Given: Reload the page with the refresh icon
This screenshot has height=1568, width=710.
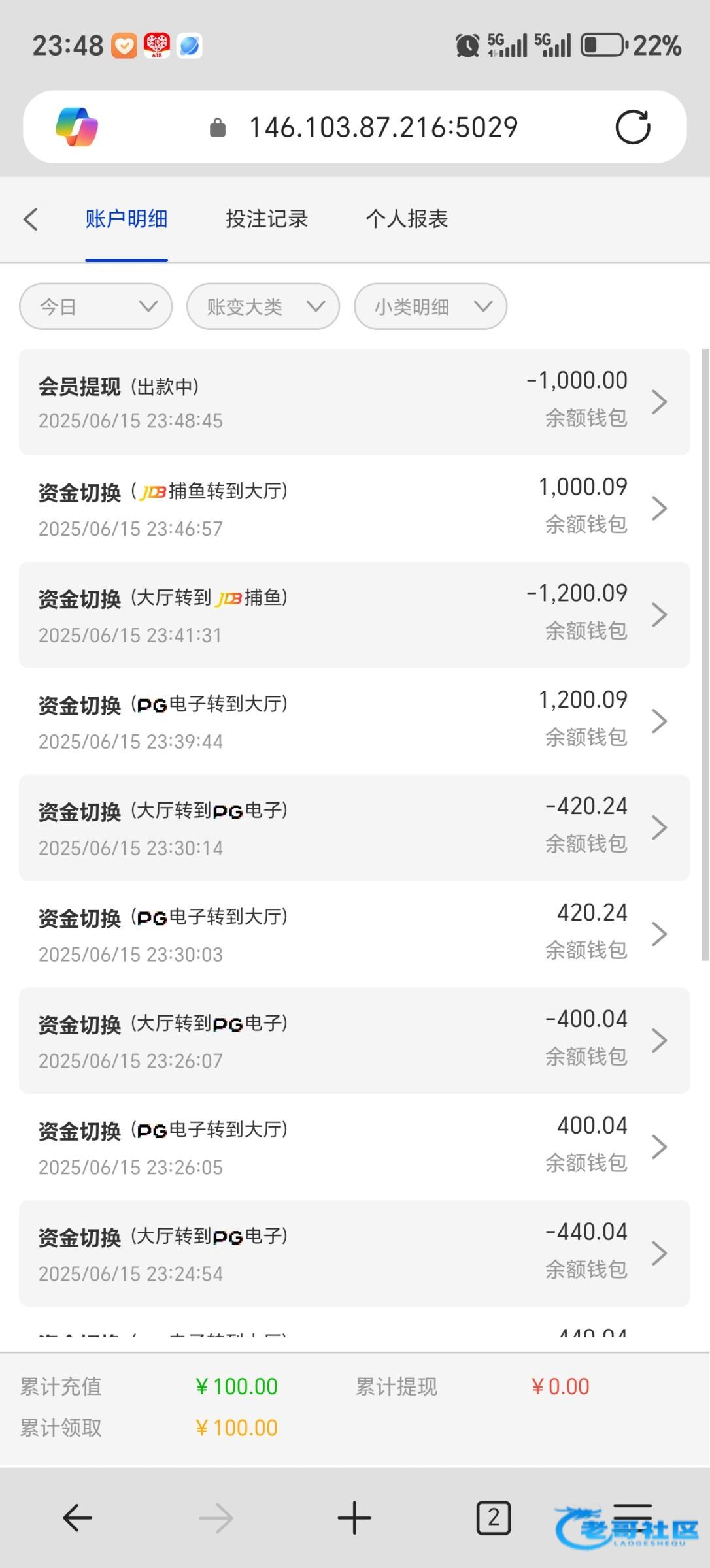Looking at the screenshot, I should click(x=633, y=127).
